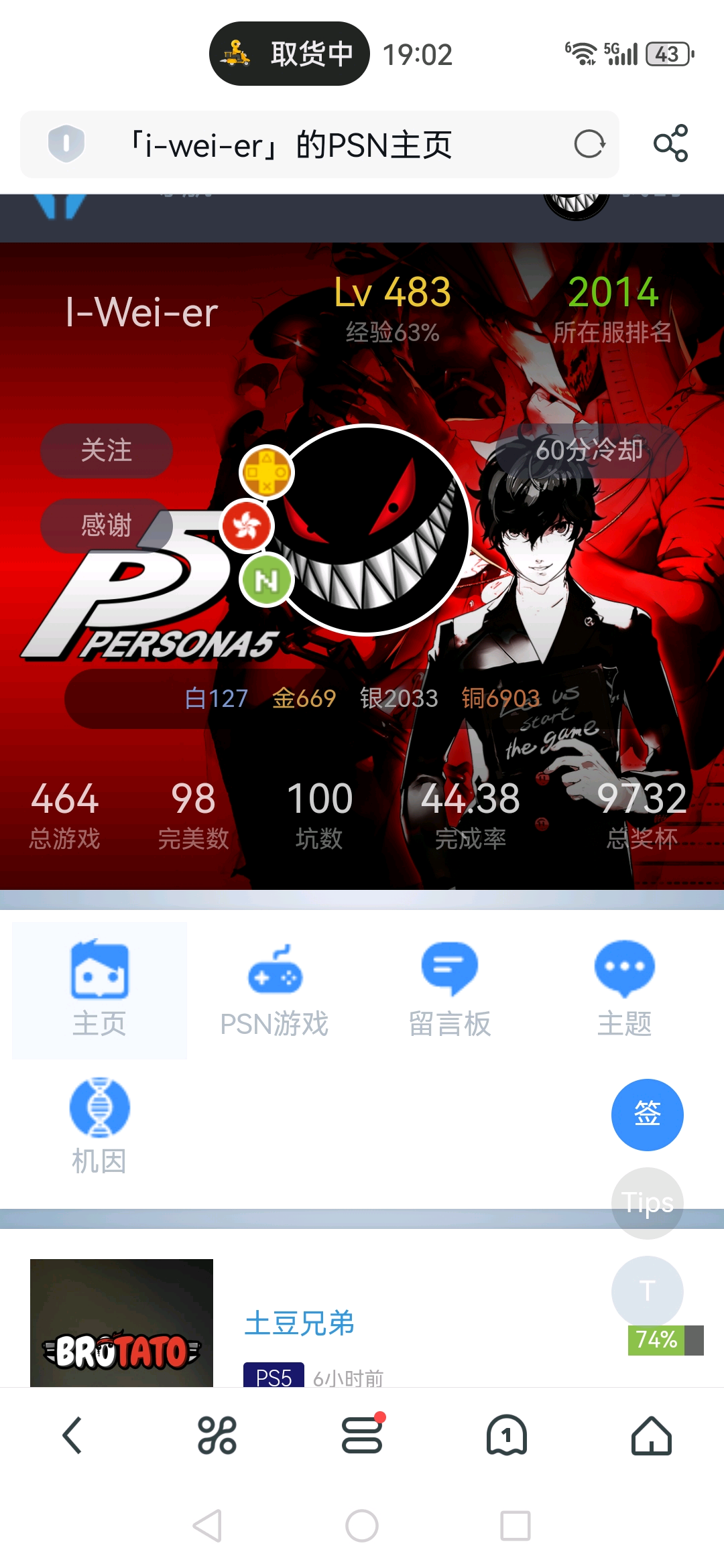Follow I-Wei-er with the 关注 button
Screen dimensions: 724x1568
pyautogui.click(x=107, y=450)
